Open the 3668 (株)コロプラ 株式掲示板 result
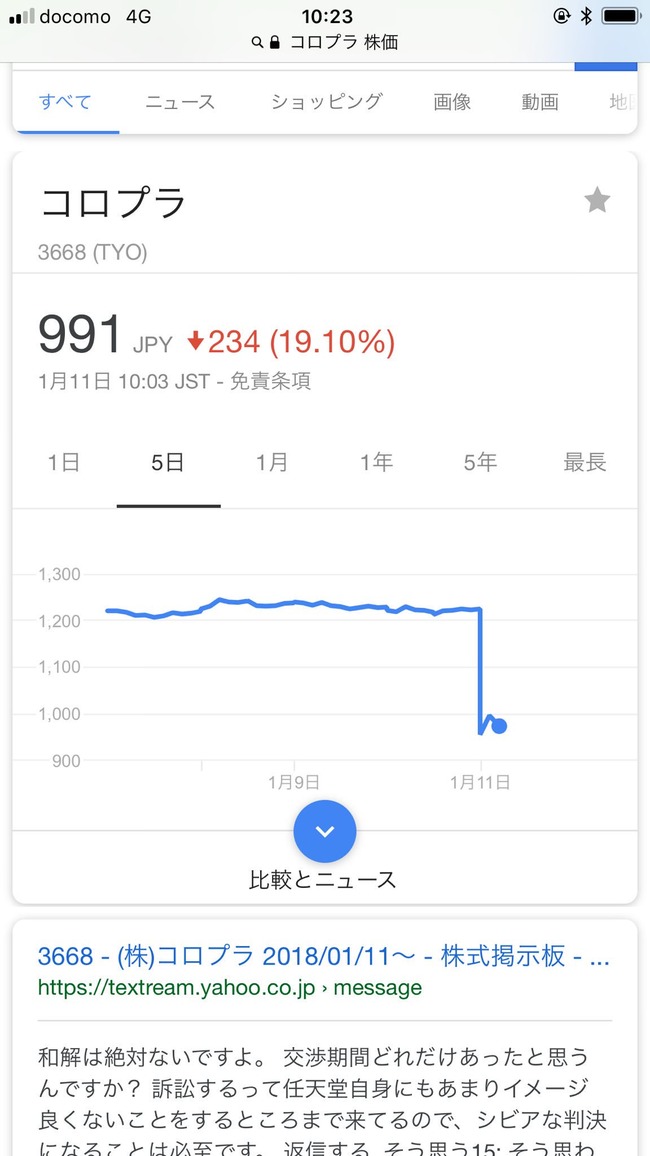Screen dimensions: 650x1156 pos(324,956)
